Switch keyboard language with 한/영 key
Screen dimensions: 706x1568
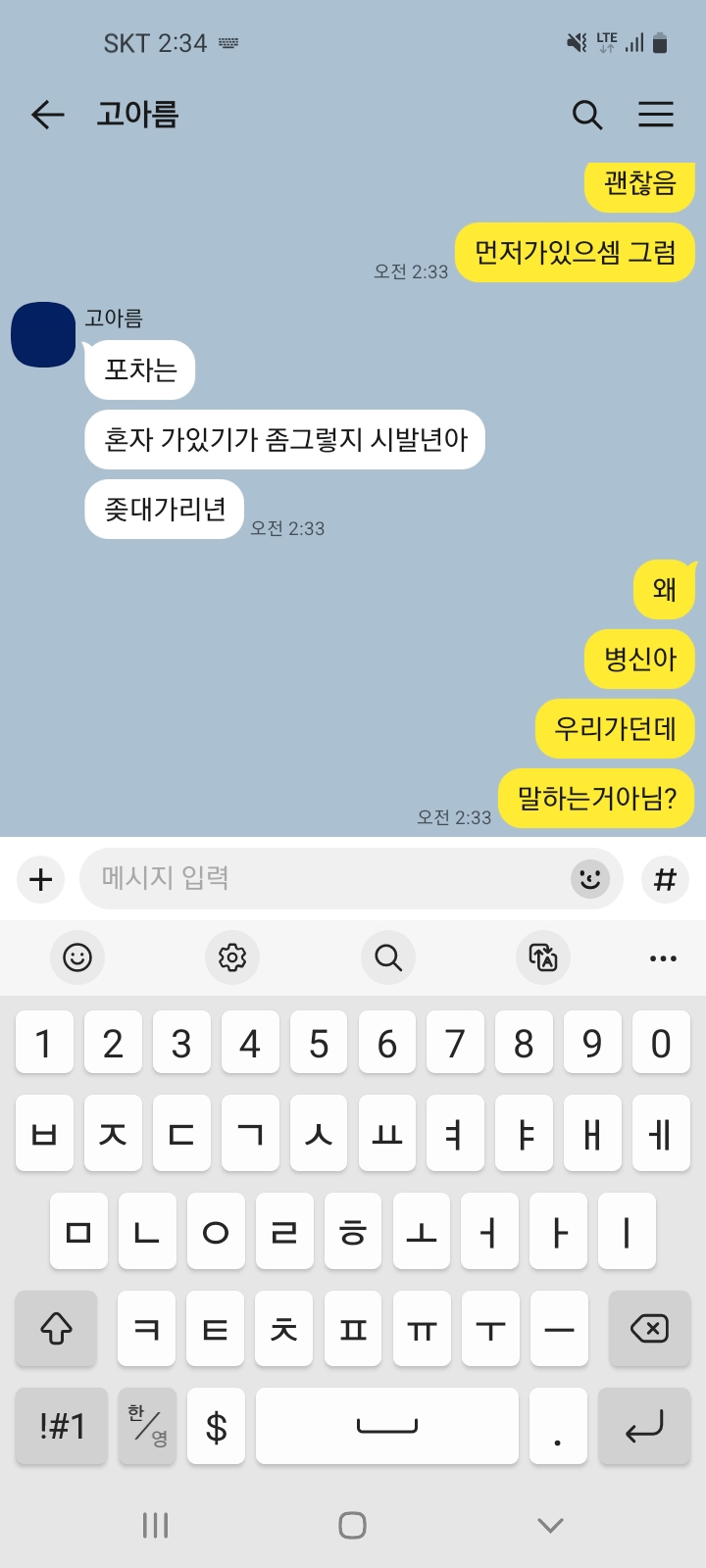pyautogui.click(x=147, y=1426)
